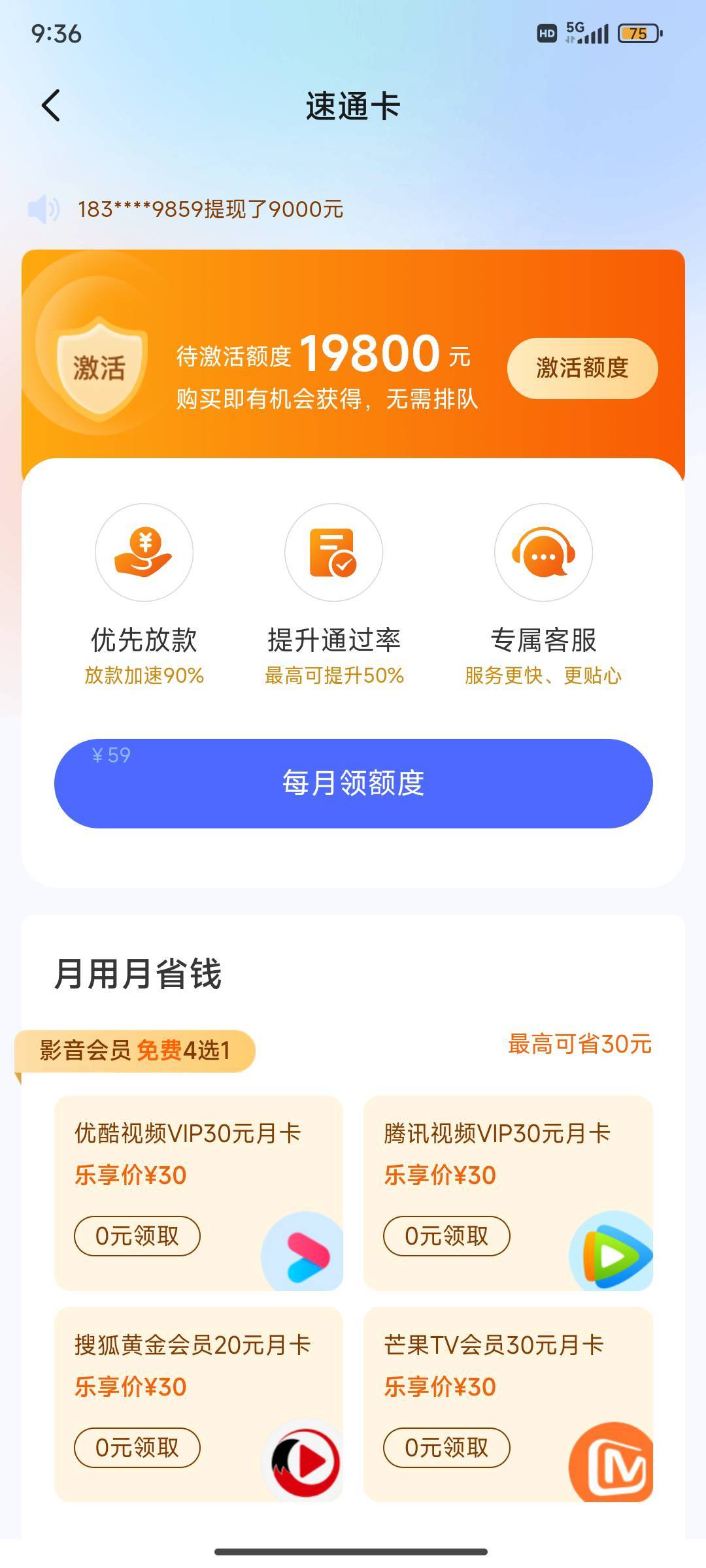This screenshot has width=706, height=1568.
Task: Claim 搜狐黄金会员 with 0元领取
Action: [x=137, y=1447]
